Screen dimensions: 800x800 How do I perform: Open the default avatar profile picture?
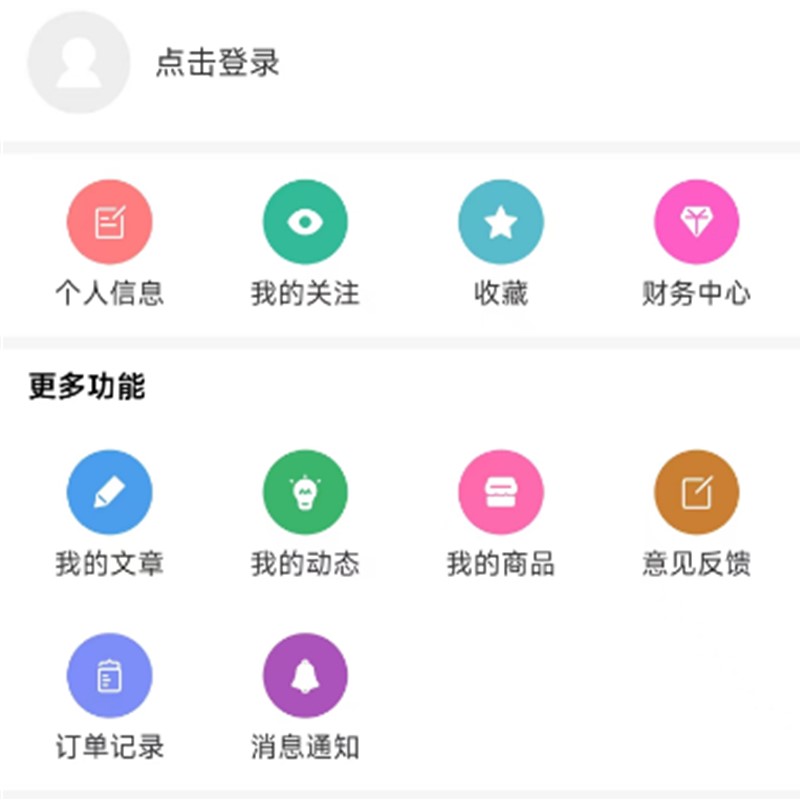pos(78,62)
